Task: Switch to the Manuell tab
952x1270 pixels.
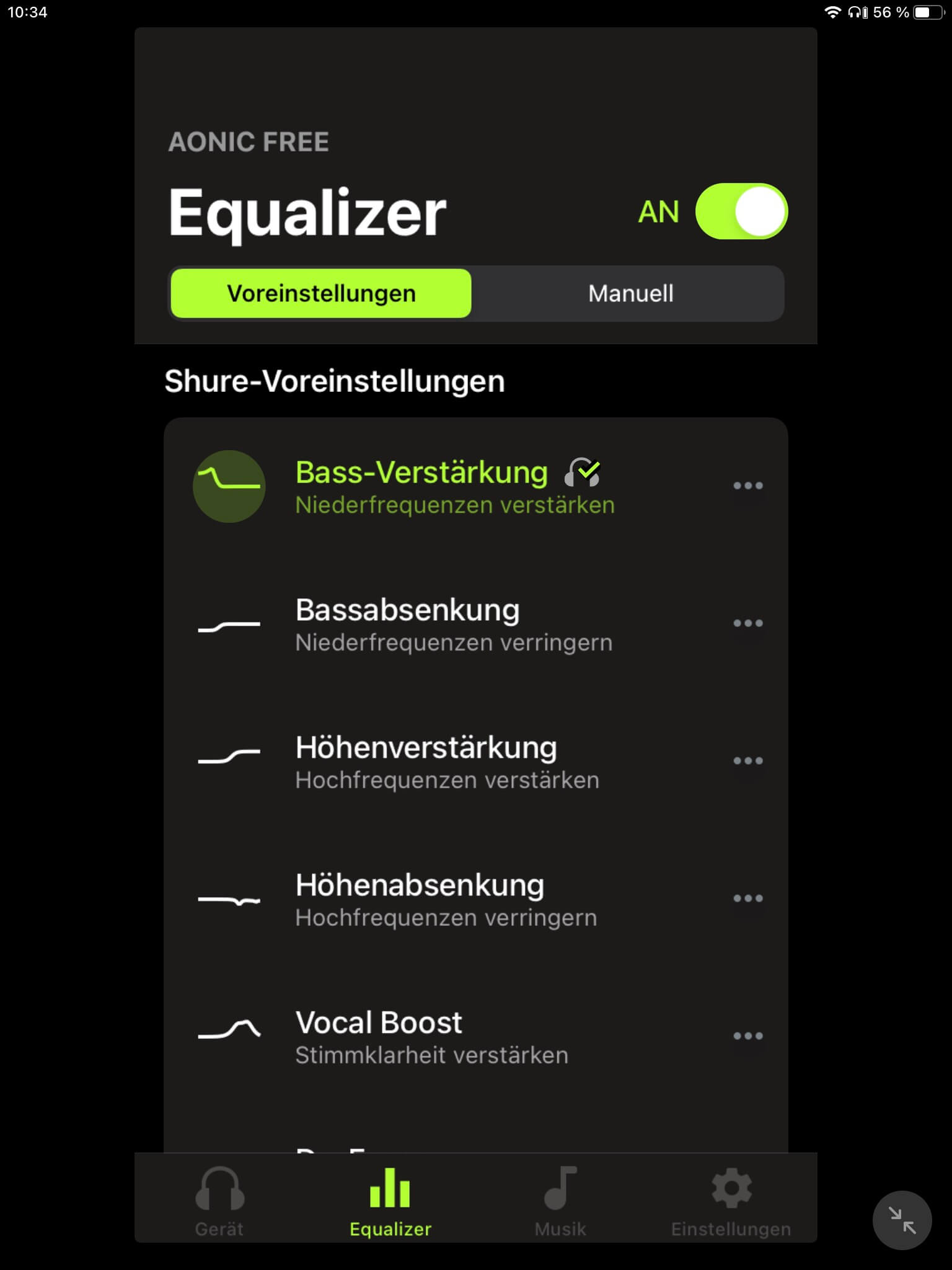Action: (x=630, y=293)
